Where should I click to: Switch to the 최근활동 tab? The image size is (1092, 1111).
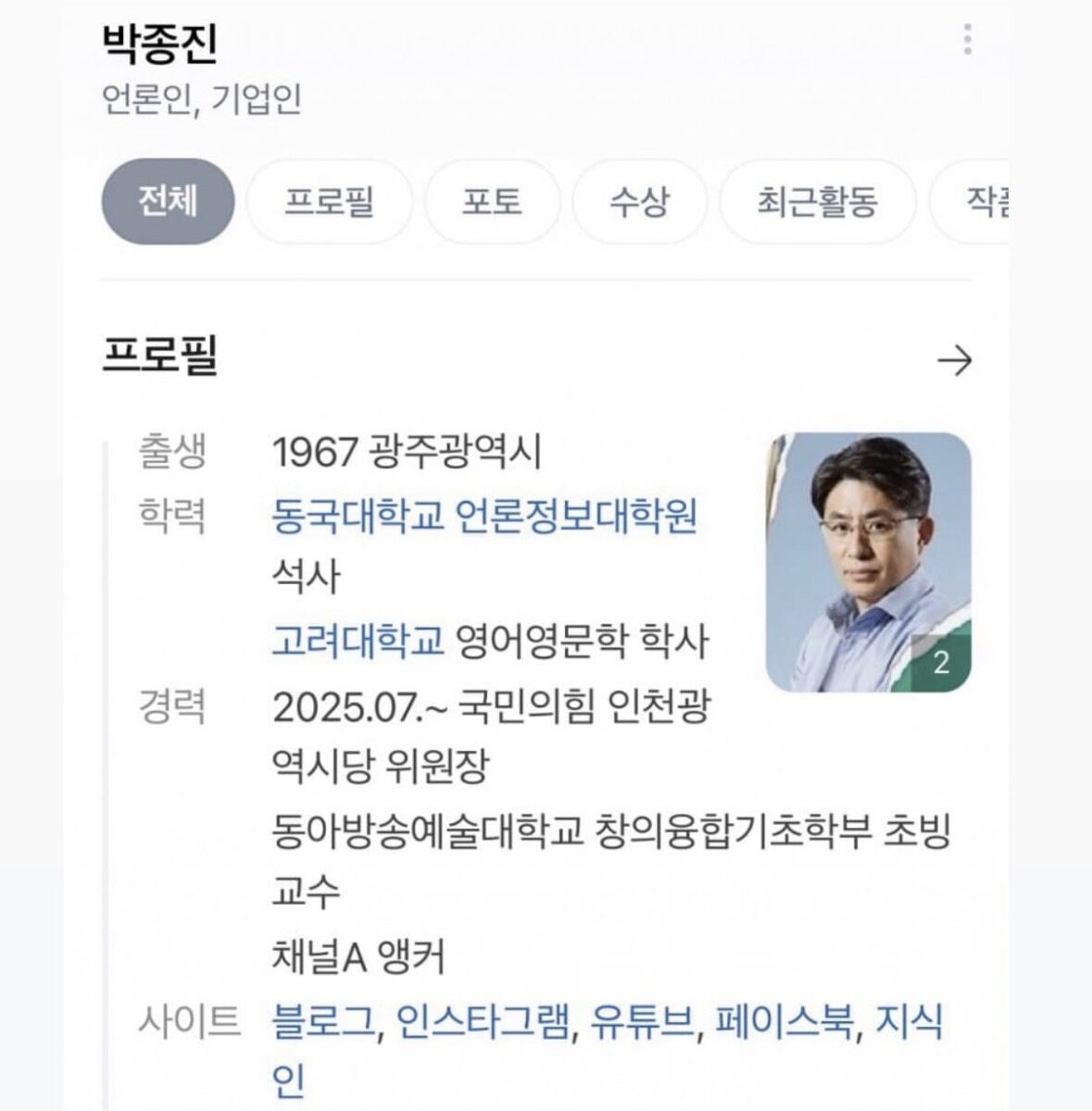(817, 201)
